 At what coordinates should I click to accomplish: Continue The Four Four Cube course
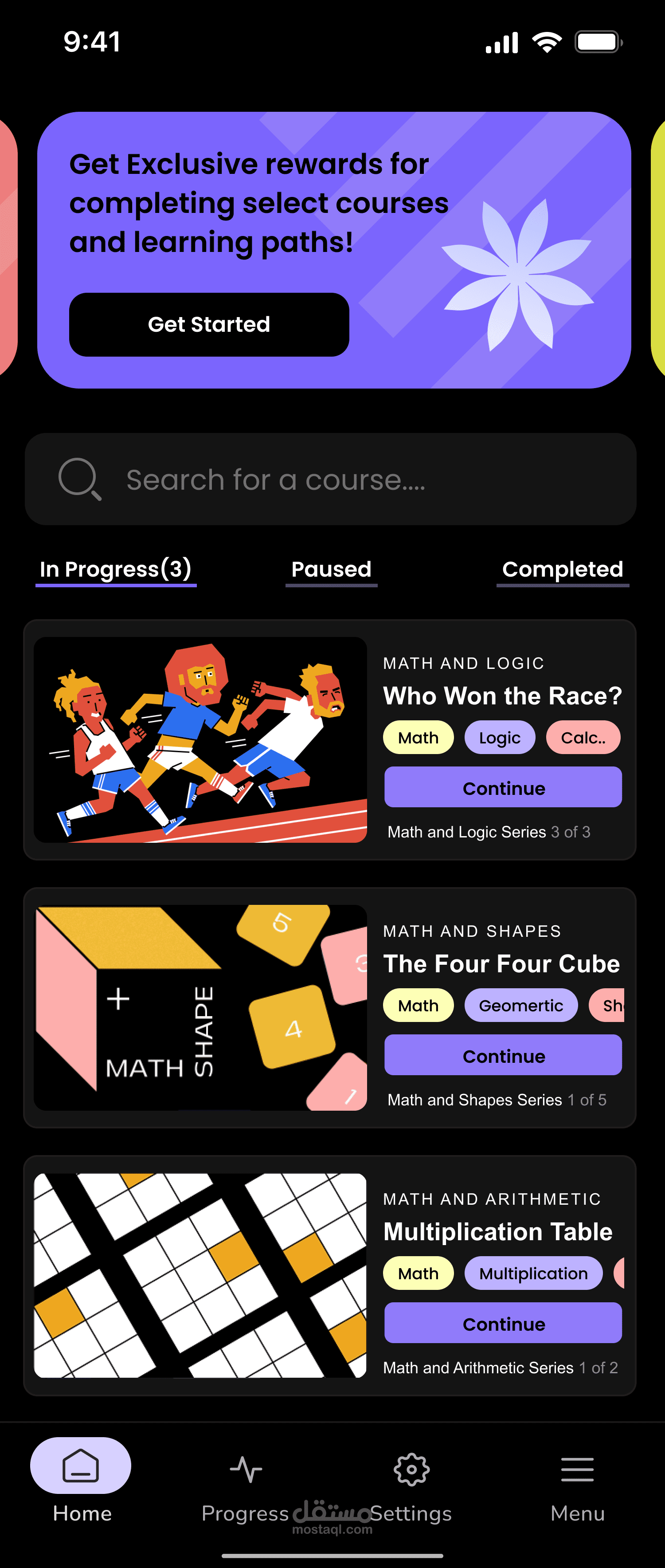point(503,1056)
